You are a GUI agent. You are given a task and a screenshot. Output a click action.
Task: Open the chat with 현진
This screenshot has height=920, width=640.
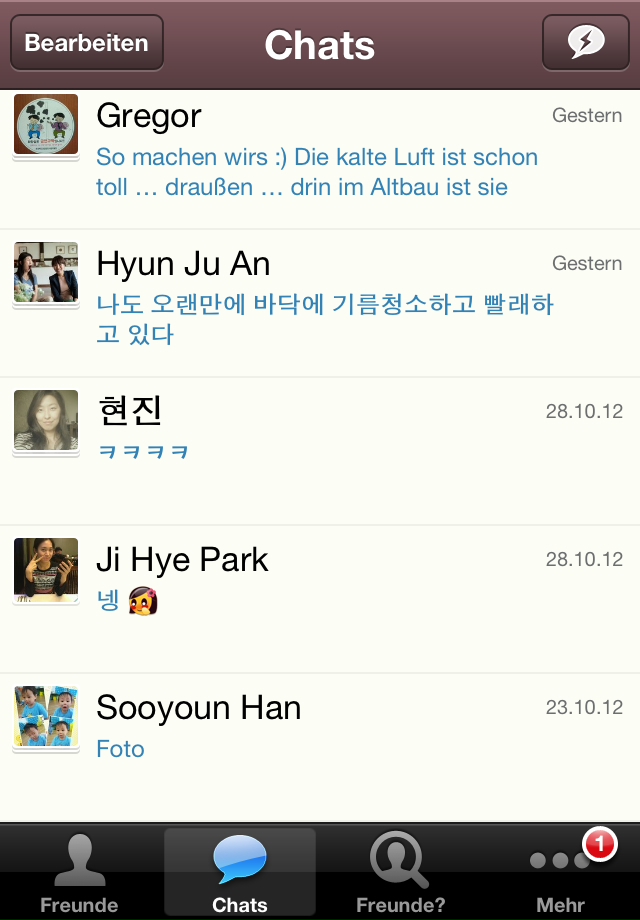coord(320,450)
